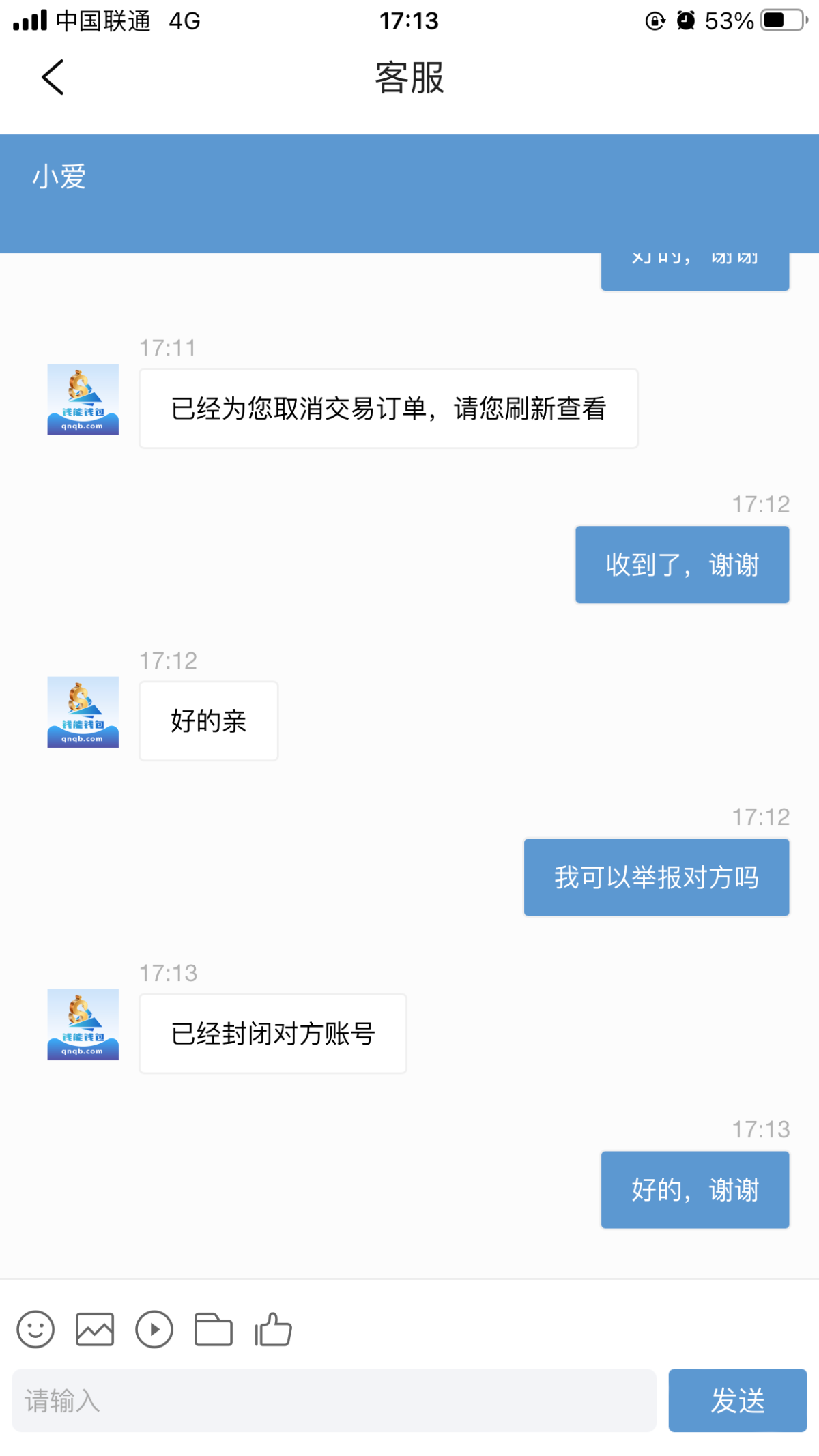The width and height of the screenshot is (819, 1456).
Task: Give the agent a thumbs up
Action: (273, 1330)
